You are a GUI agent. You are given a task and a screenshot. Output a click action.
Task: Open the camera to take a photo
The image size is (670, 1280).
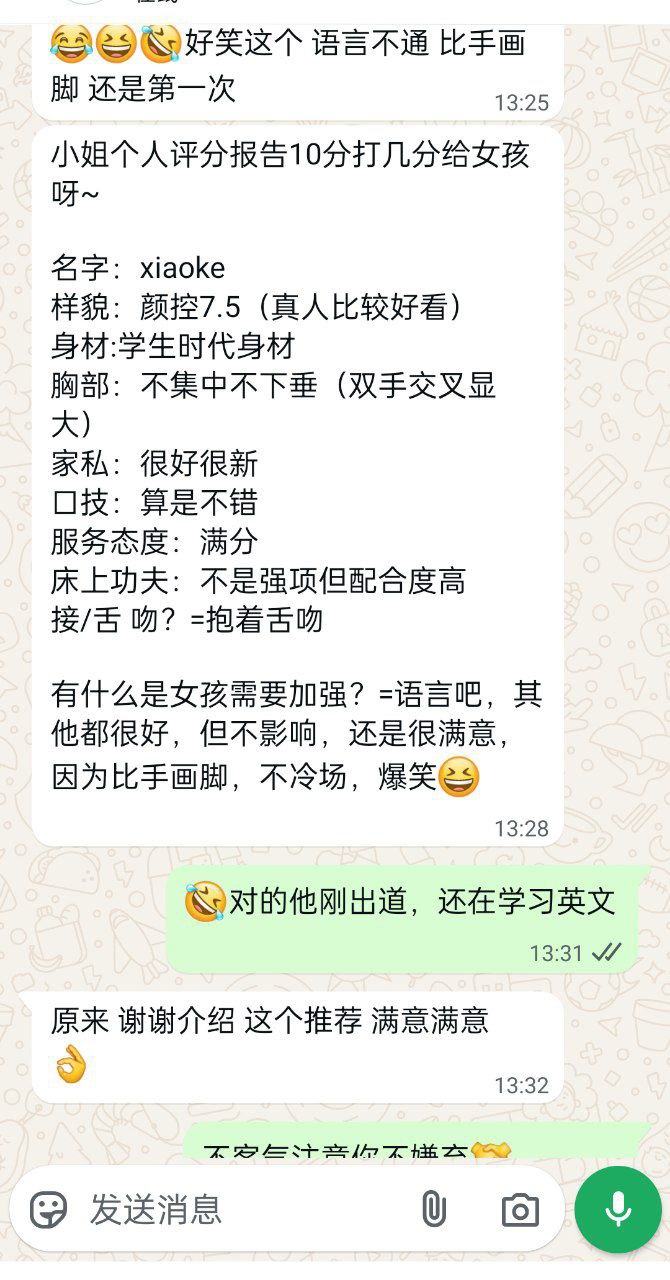click(x=520, y=1210)
